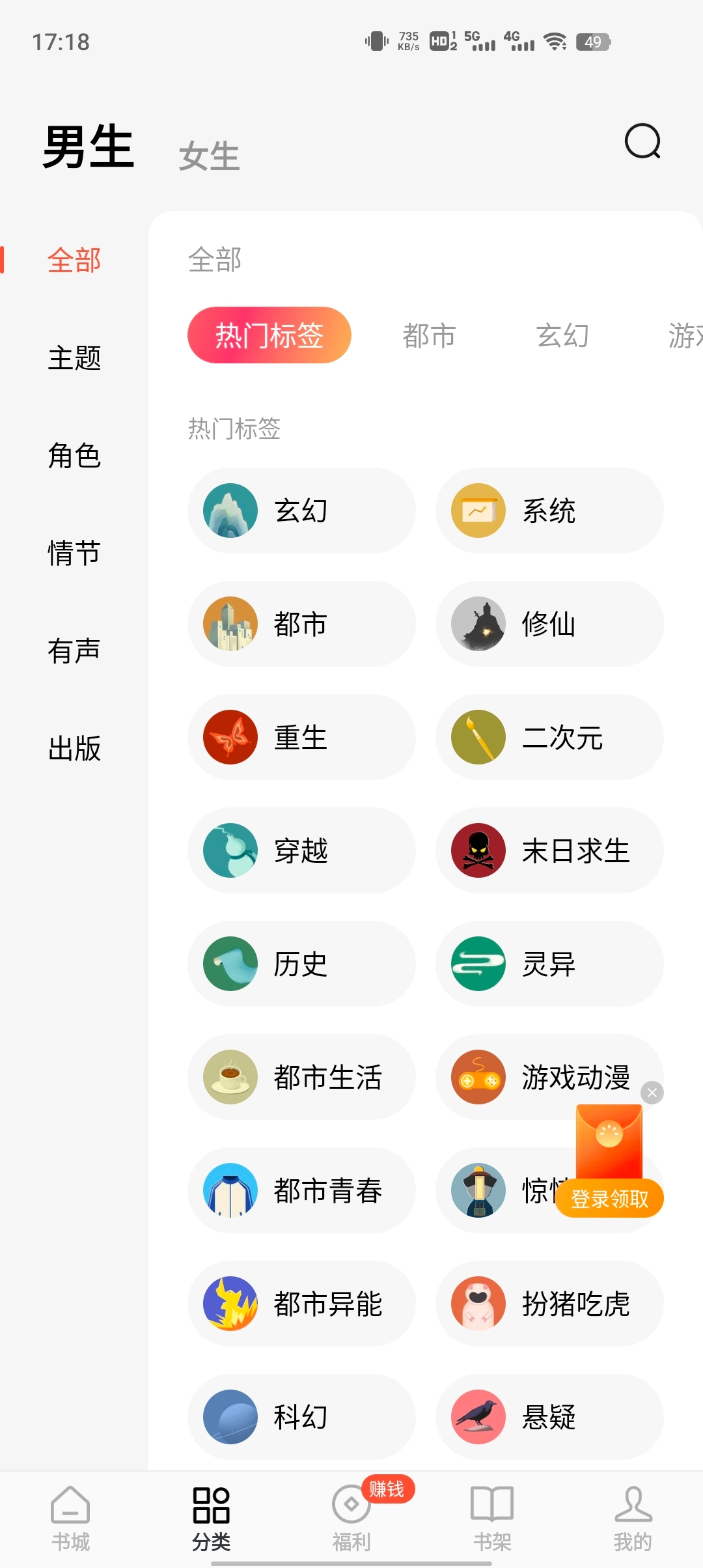The image size is (703, 1568).
Task: Select the 重生 tag
Action: 301,737
